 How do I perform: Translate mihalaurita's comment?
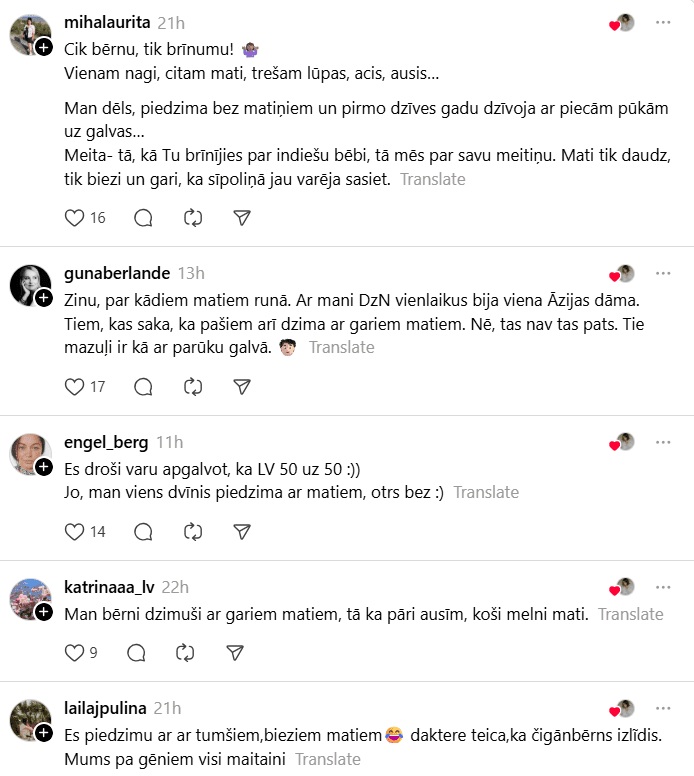(432, 180)
